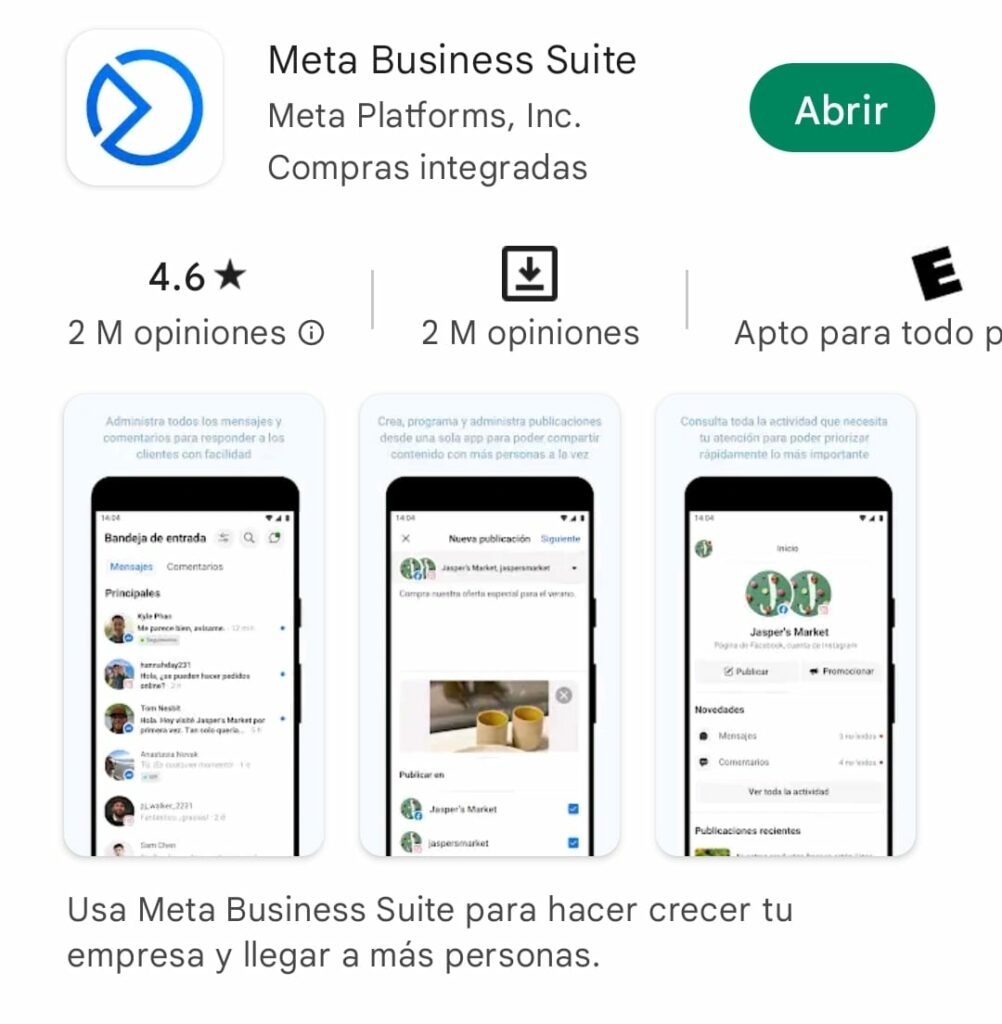The height and width of the screenshot is (1024, 1002).
Task: Open the Bandeja de entrada screenshot
Action: [194, 625]
